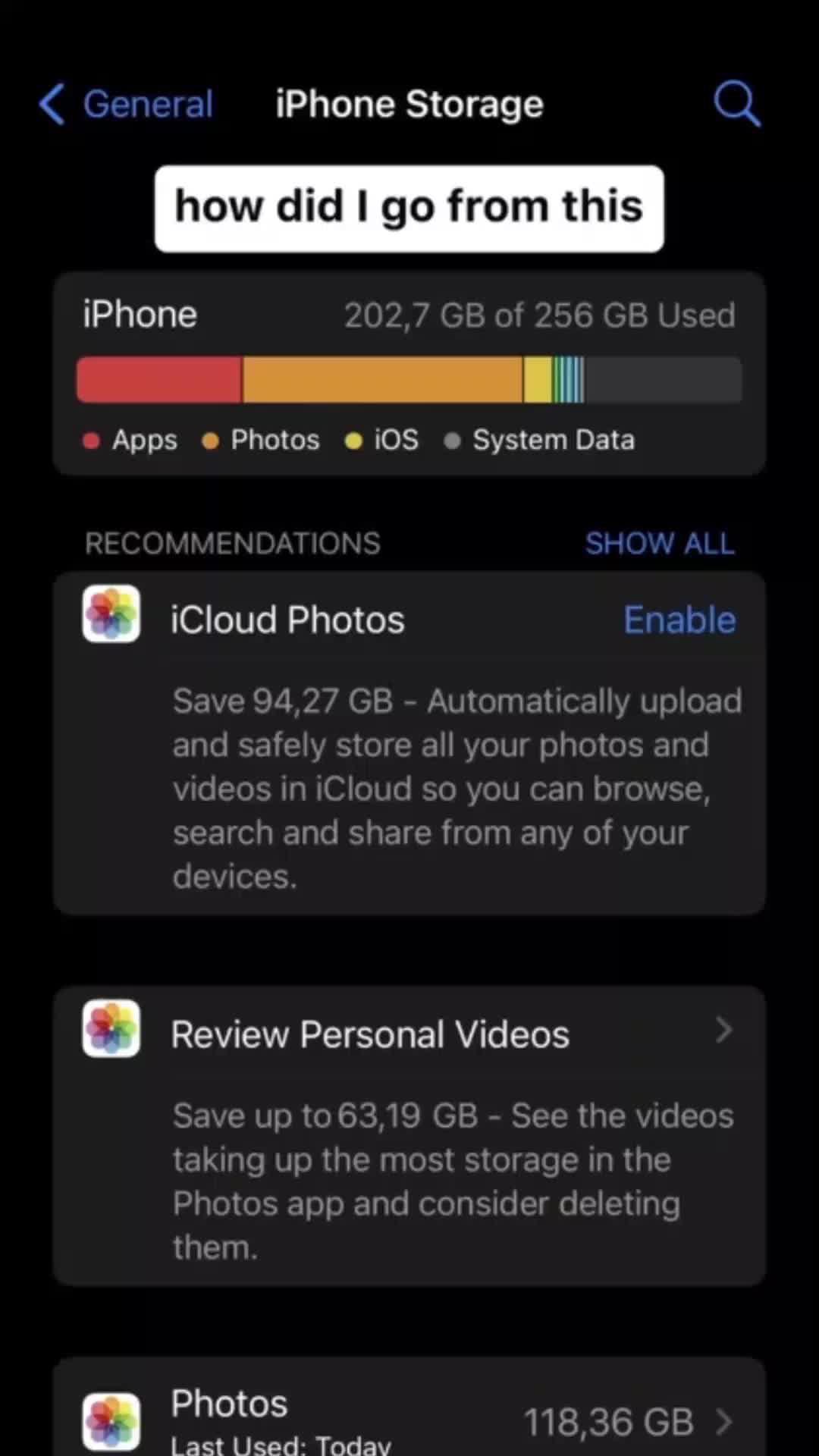
Task: Tap the iCloud Photos app icon
Action: [111, 614]
